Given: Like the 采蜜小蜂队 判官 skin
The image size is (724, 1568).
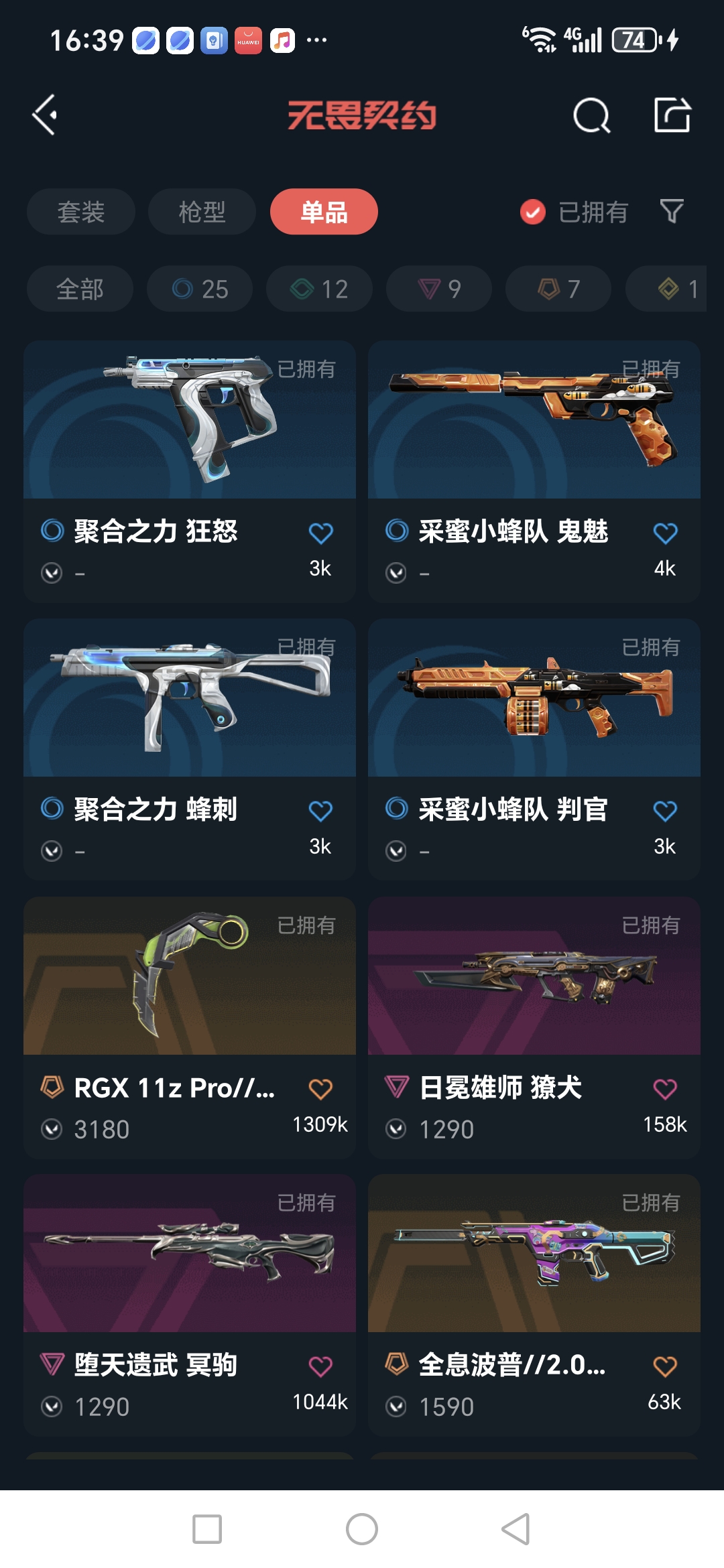Looking at the screenshot, I should click(665, 811).
